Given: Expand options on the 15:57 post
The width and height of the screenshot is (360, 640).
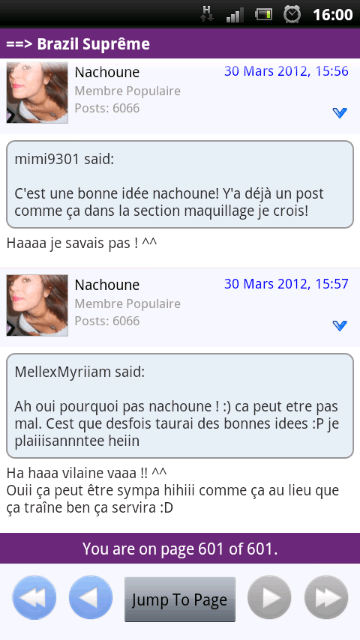Looking at the screenshot, I should (340, 326).
